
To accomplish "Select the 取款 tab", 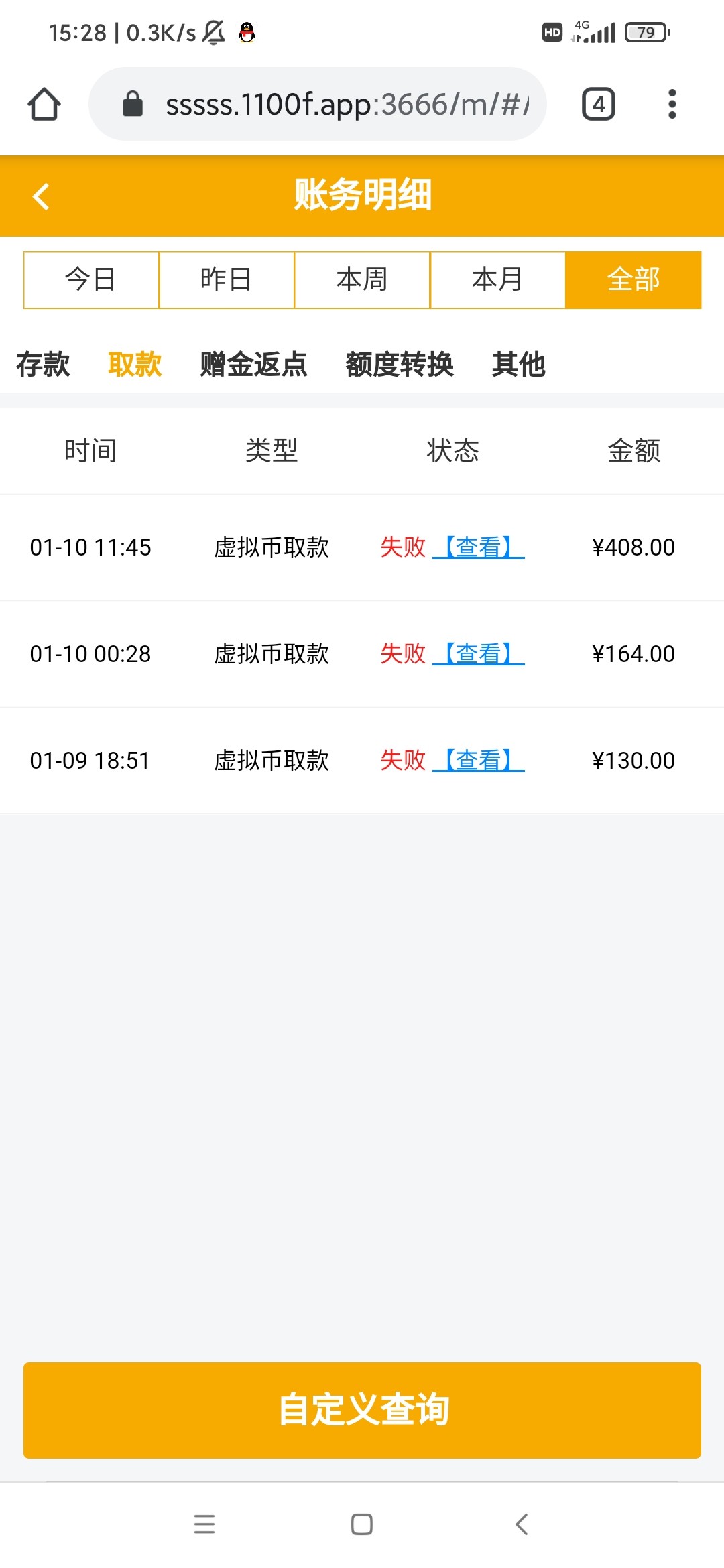I will pos(135,365).
